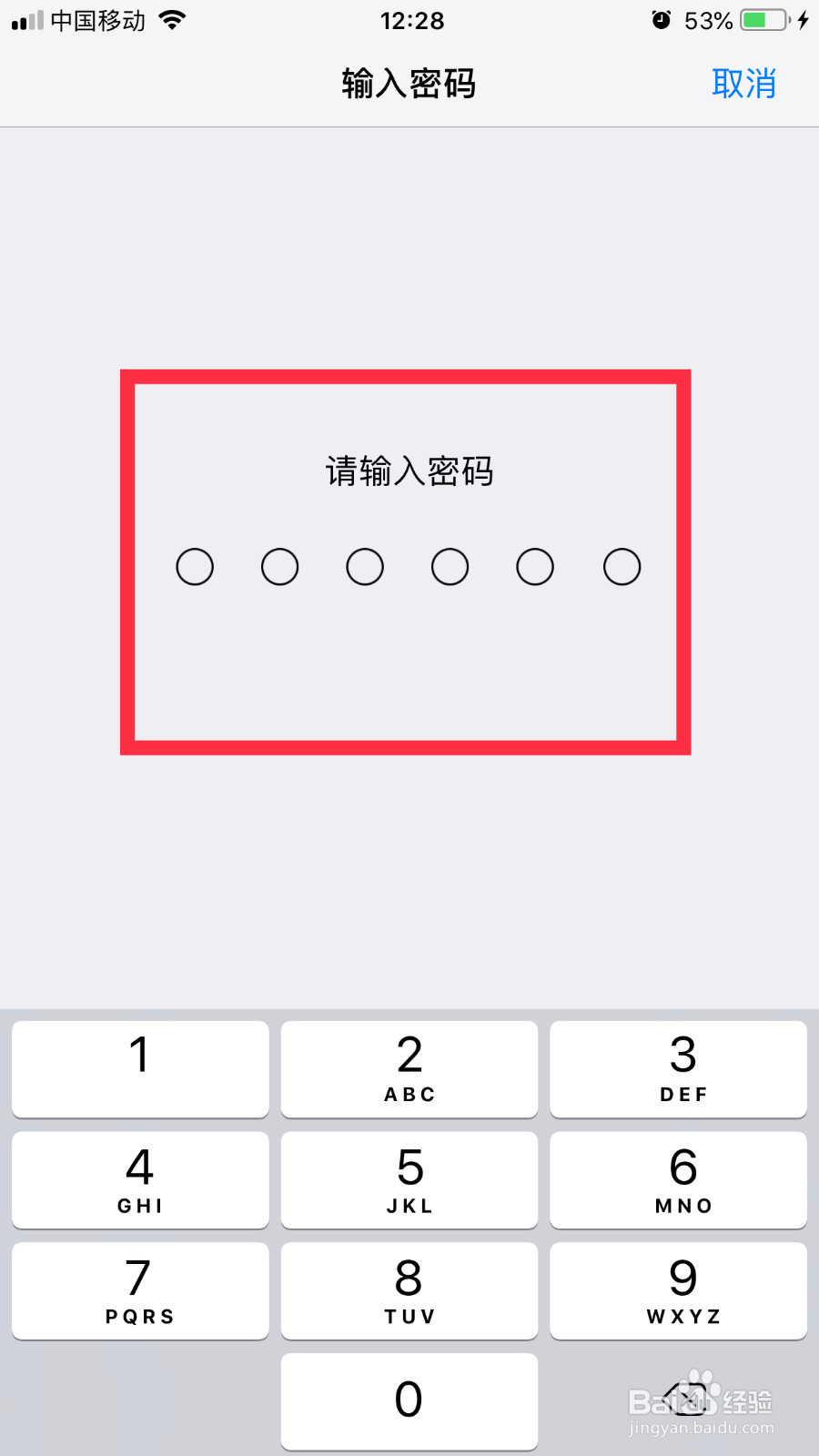Tap the number 1 key
The image size is (819, 1456).
138,1068
